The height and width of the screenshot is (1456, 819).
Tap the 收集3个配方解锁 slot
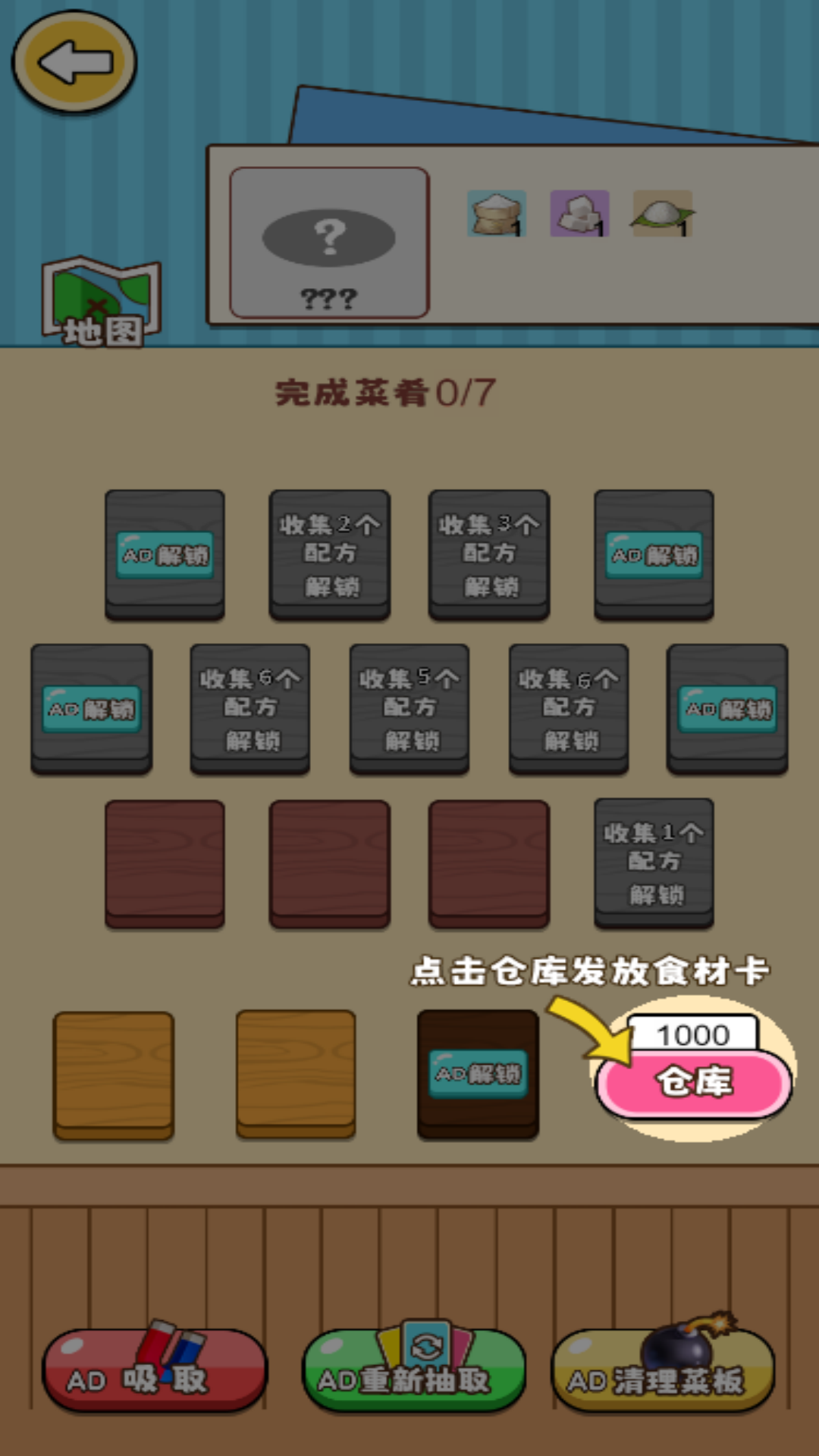(489, 554)
